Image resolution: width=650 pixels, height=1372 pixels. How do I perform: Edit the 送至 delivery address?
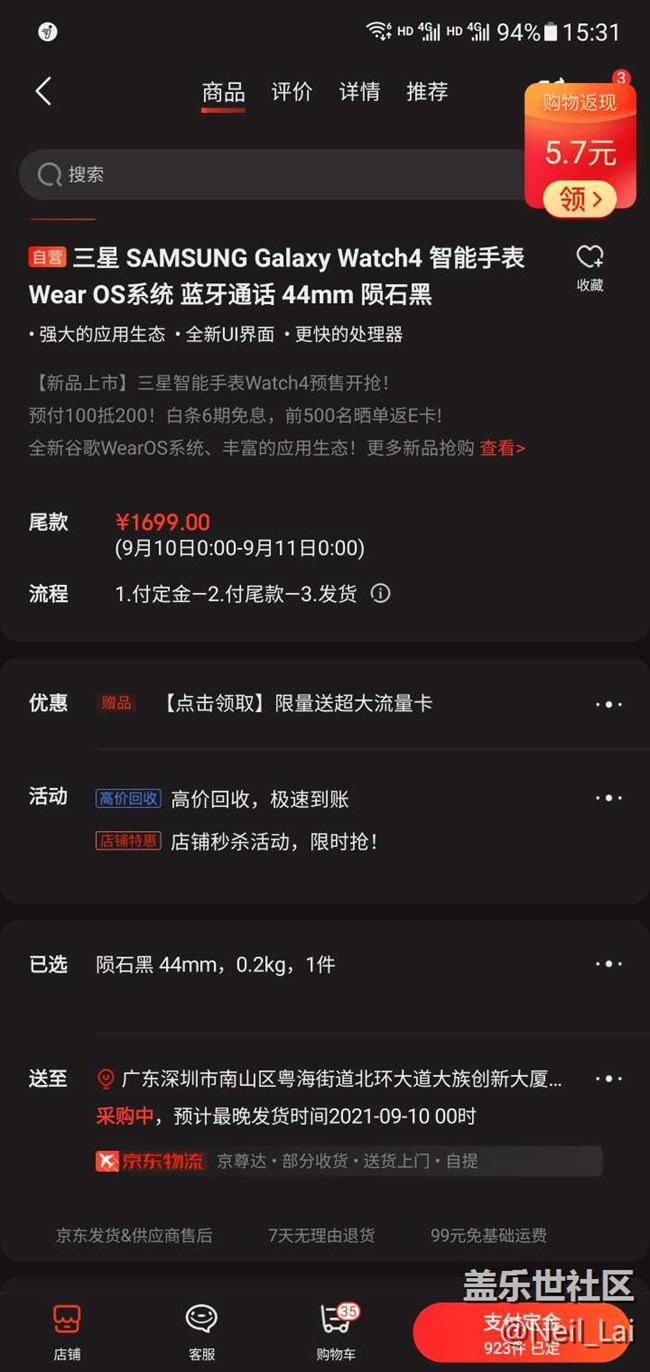point(608,1079)
